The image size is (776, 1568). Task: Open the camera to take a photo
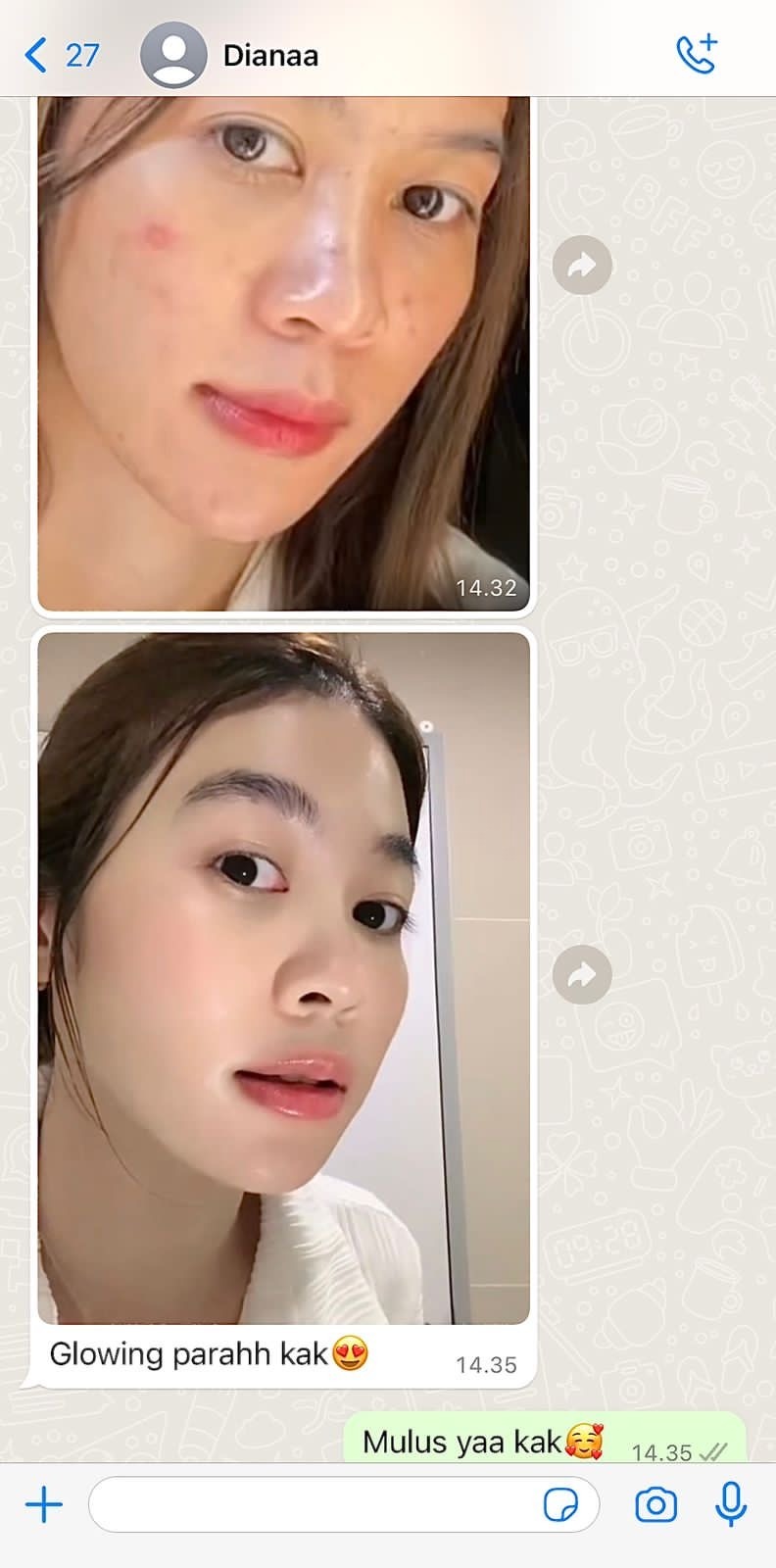click(x=655, y=1504)
